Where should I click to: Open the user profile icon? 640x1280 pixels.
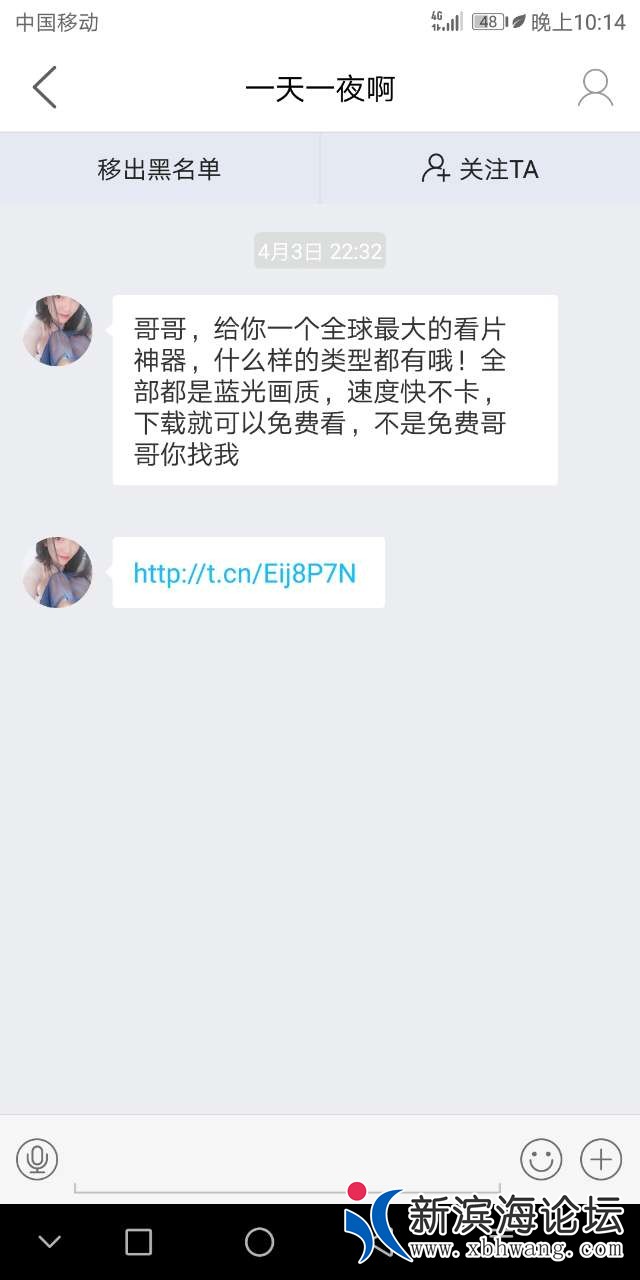click(x=595, y=88)
